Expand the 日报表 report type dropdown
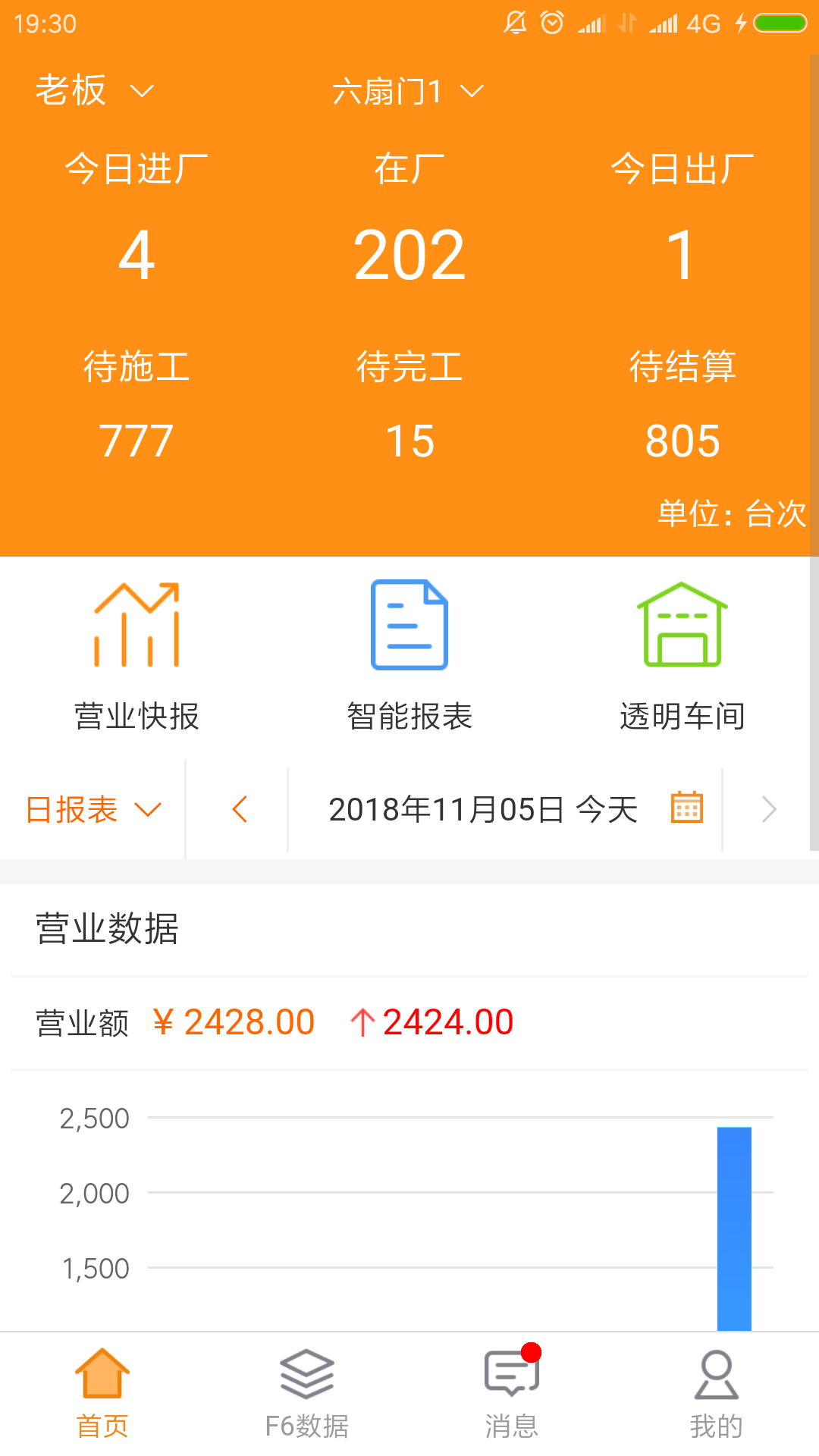819x1456 pixels. click(93, 810)
